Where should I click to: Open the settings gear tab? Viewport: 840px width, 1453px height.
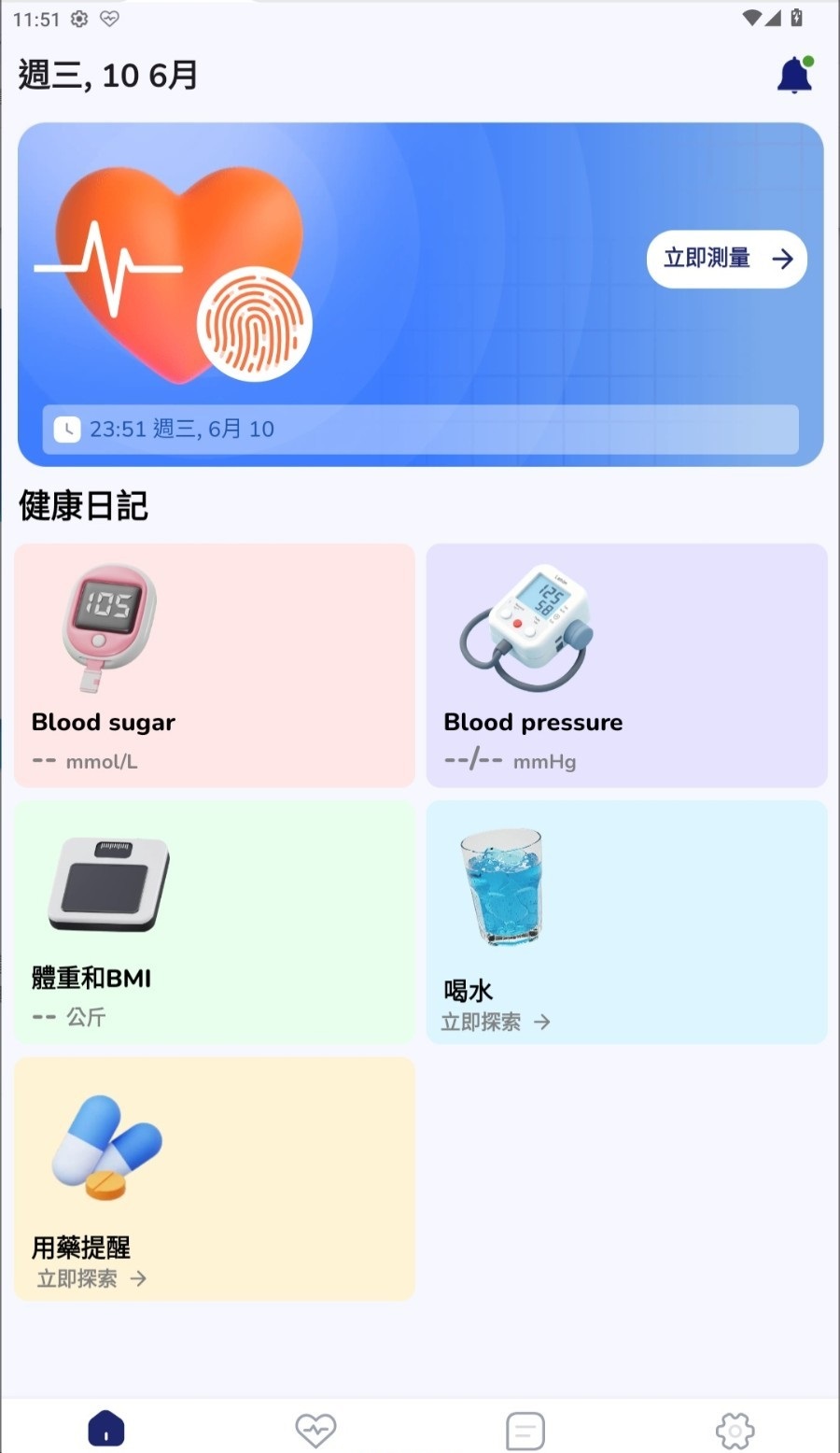pyautogui.click(x=735, y=1430)
